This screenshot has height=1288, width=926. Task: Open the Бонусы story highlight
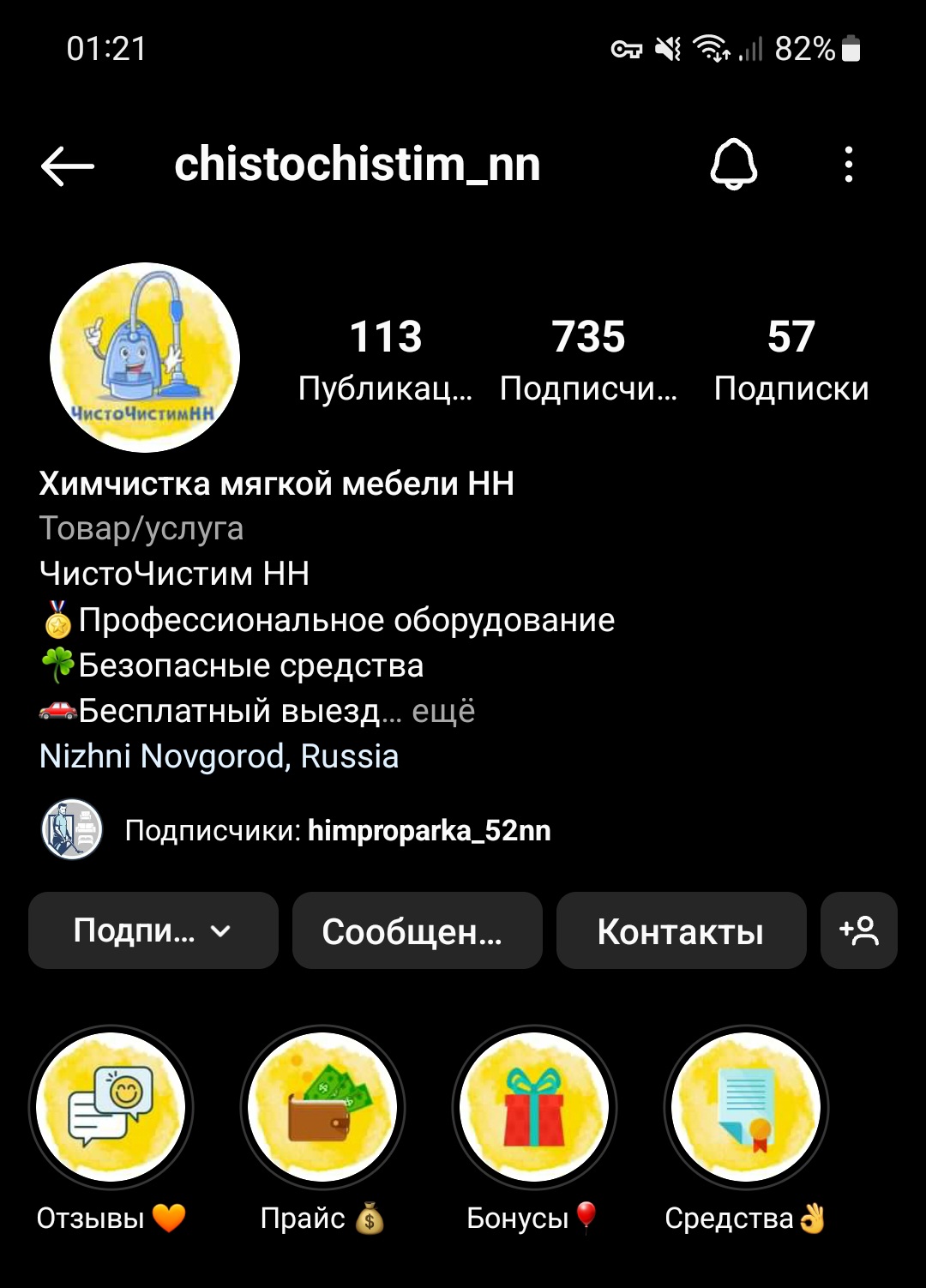[x=534, y=1107]
